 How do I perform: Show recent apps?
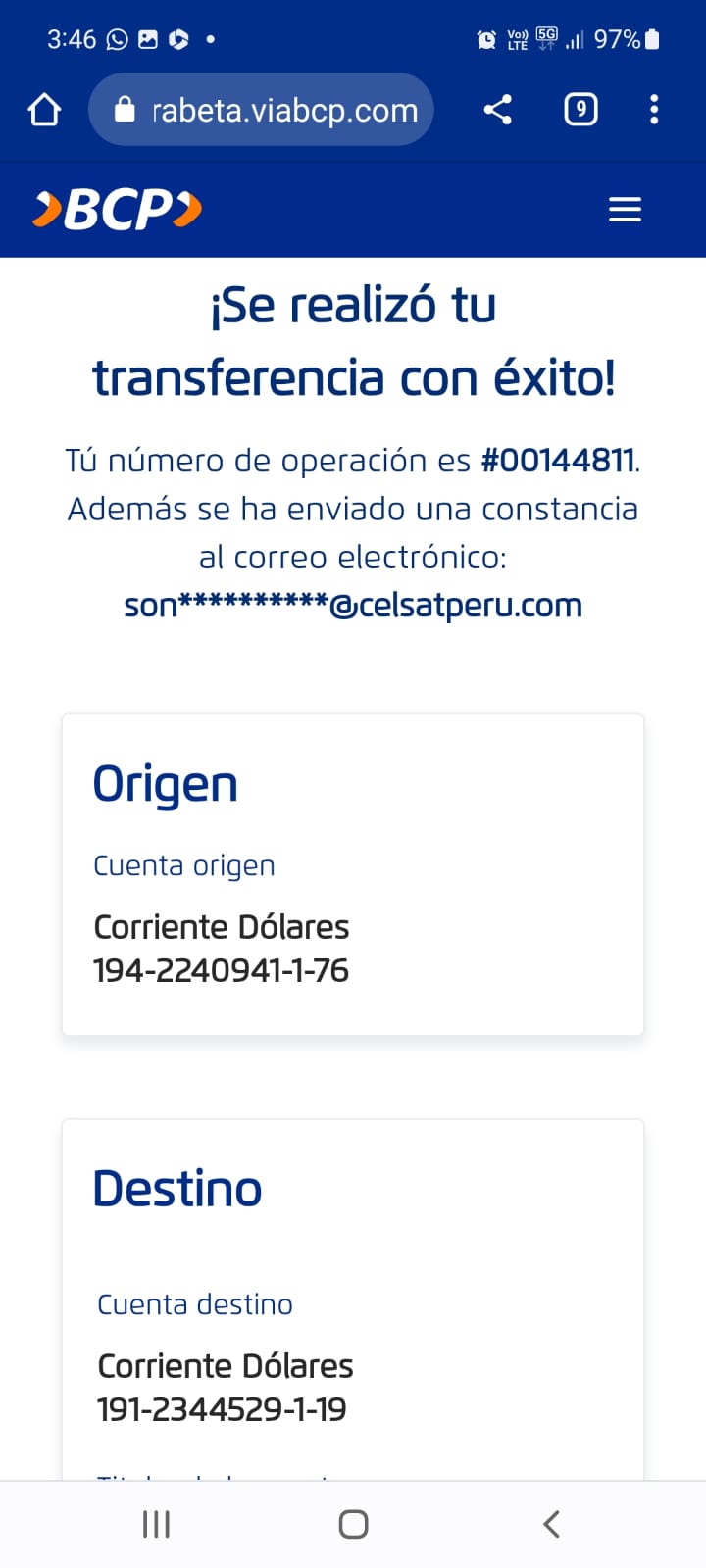click(156, 1524)
